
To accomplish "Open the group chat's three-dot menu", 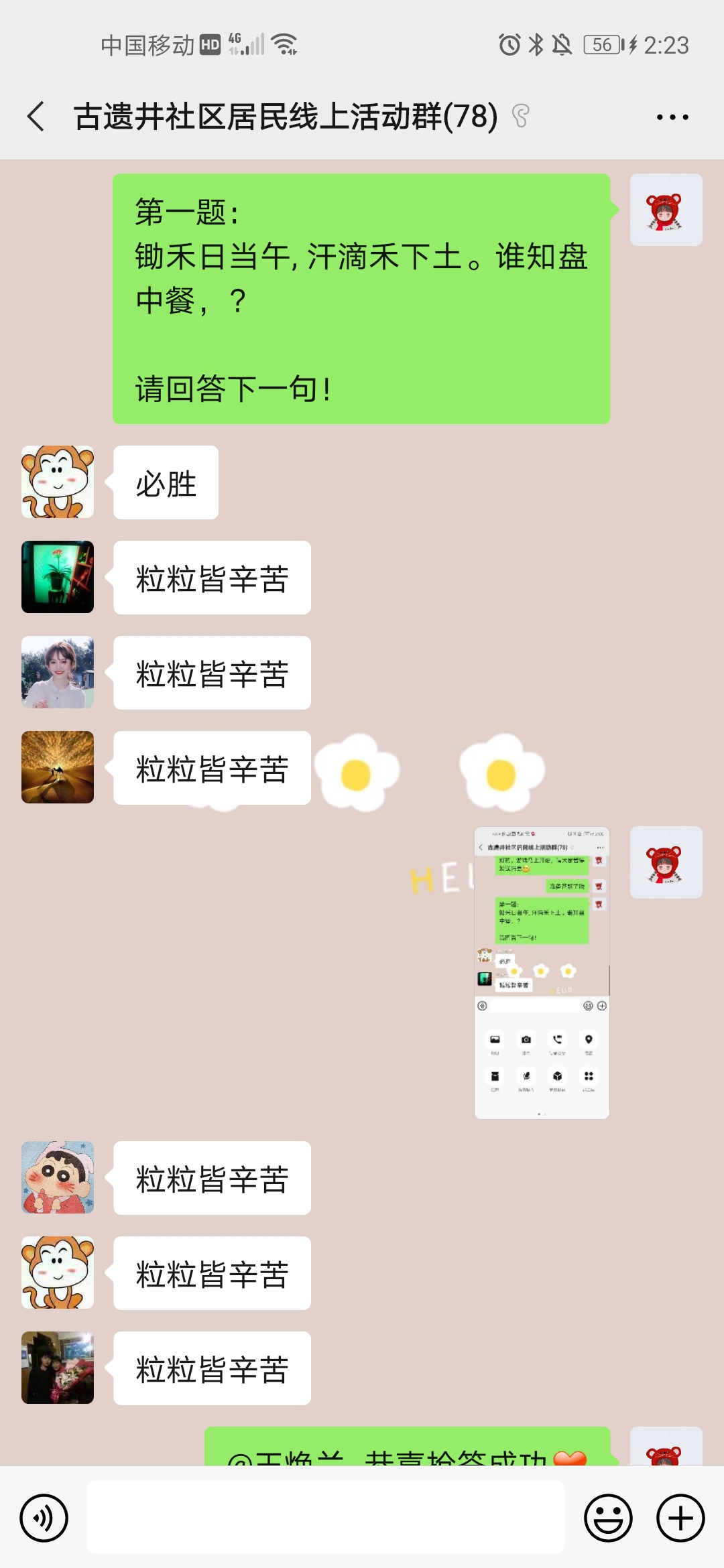I will 672,117.
